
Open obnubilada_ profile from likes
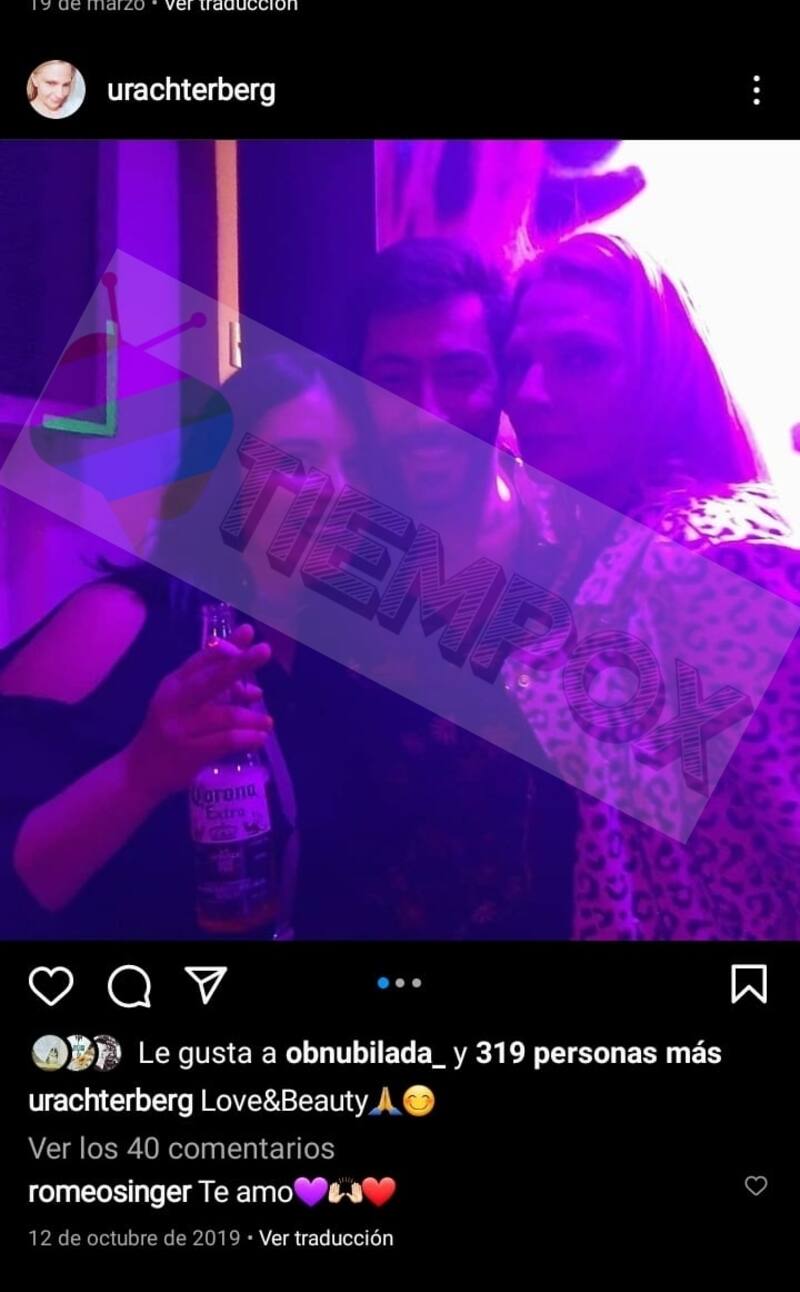(x=365, y=1053)
